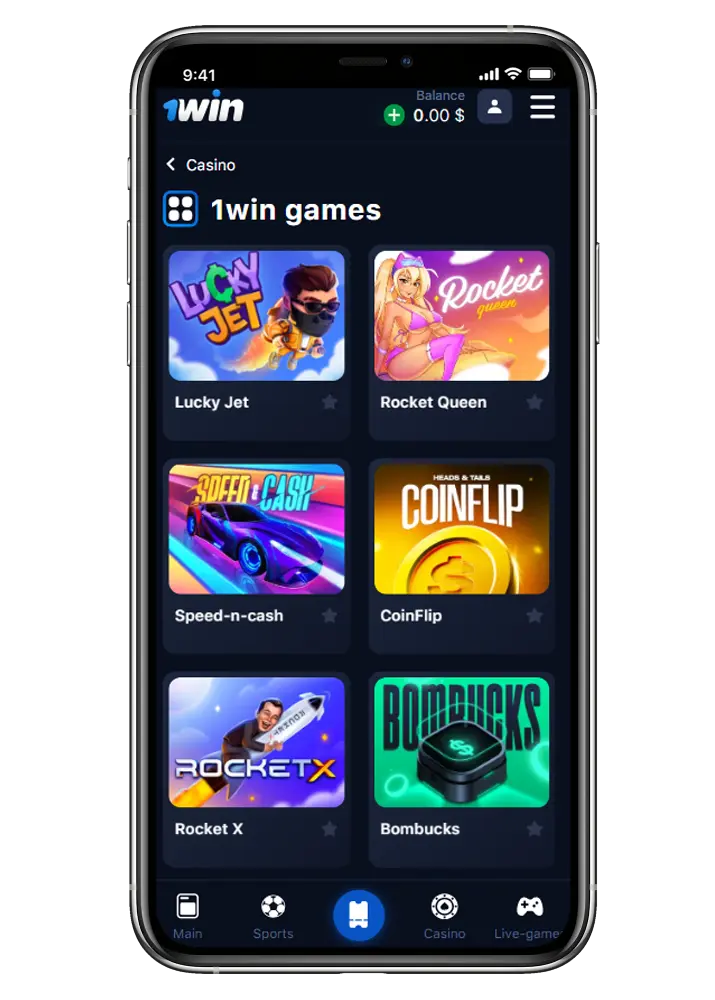Screen dimensions: 715x1000
Task: Open the CoinFlip game
Action: pos(461,529)
